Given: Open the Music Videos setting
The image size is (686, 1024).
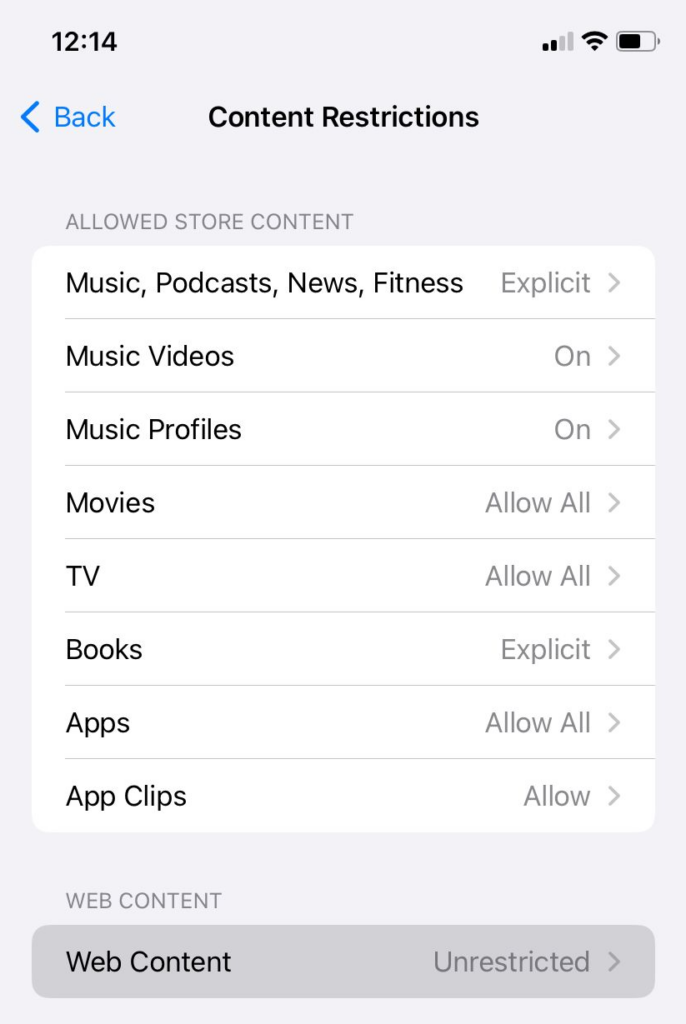Looking at the screenshot, I should click(343, 356).
